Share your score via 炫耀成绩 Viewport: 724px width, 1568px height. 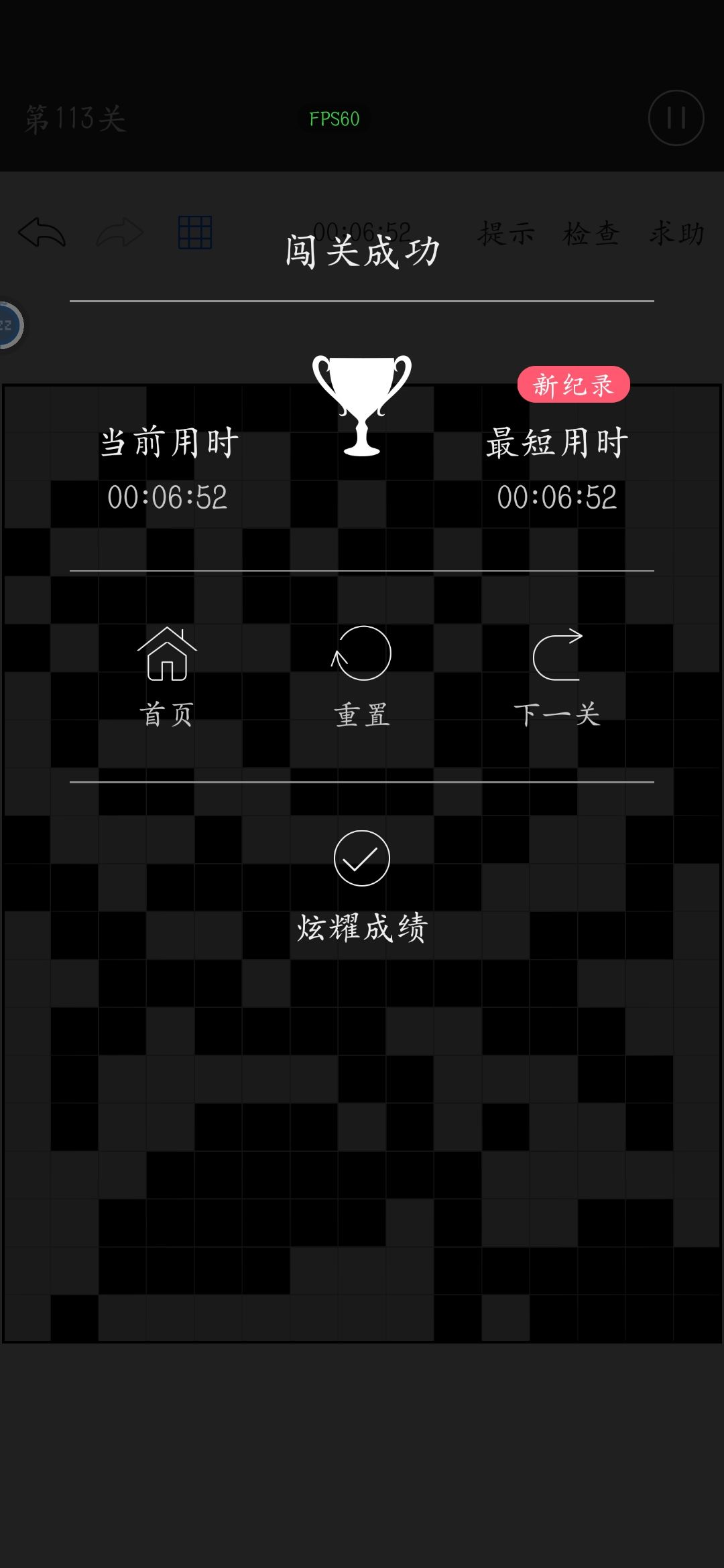coord(361,928)
